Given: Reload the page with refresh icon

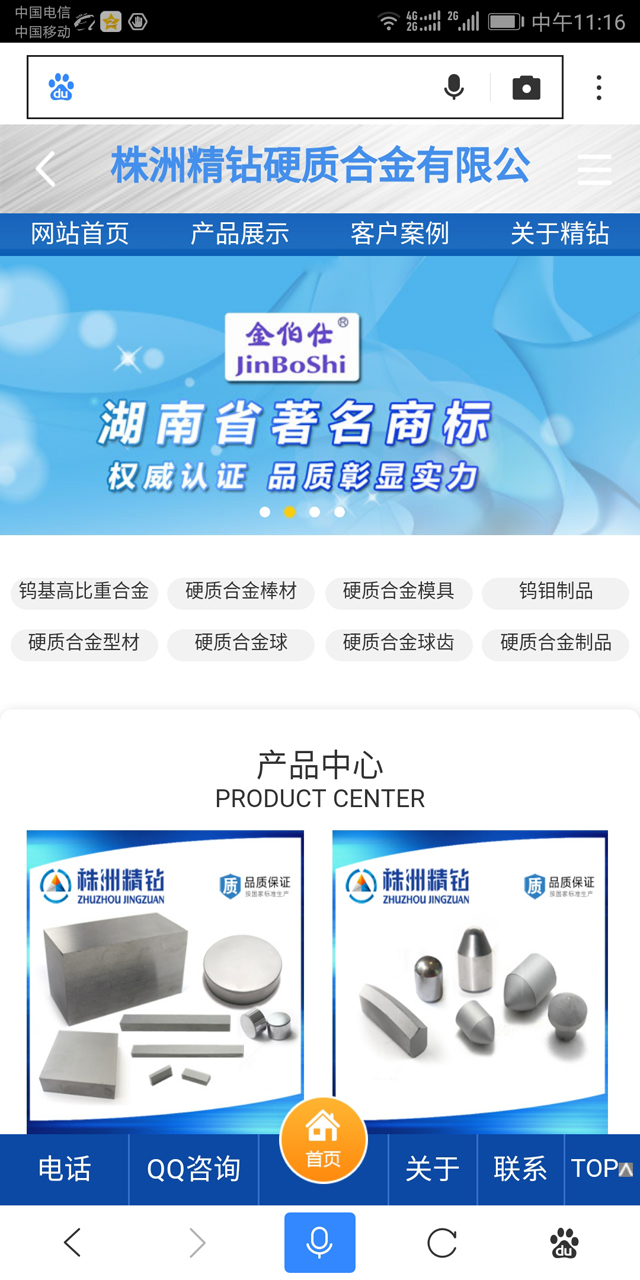Looking at the screenshot, I should [x=442, y=1243].
